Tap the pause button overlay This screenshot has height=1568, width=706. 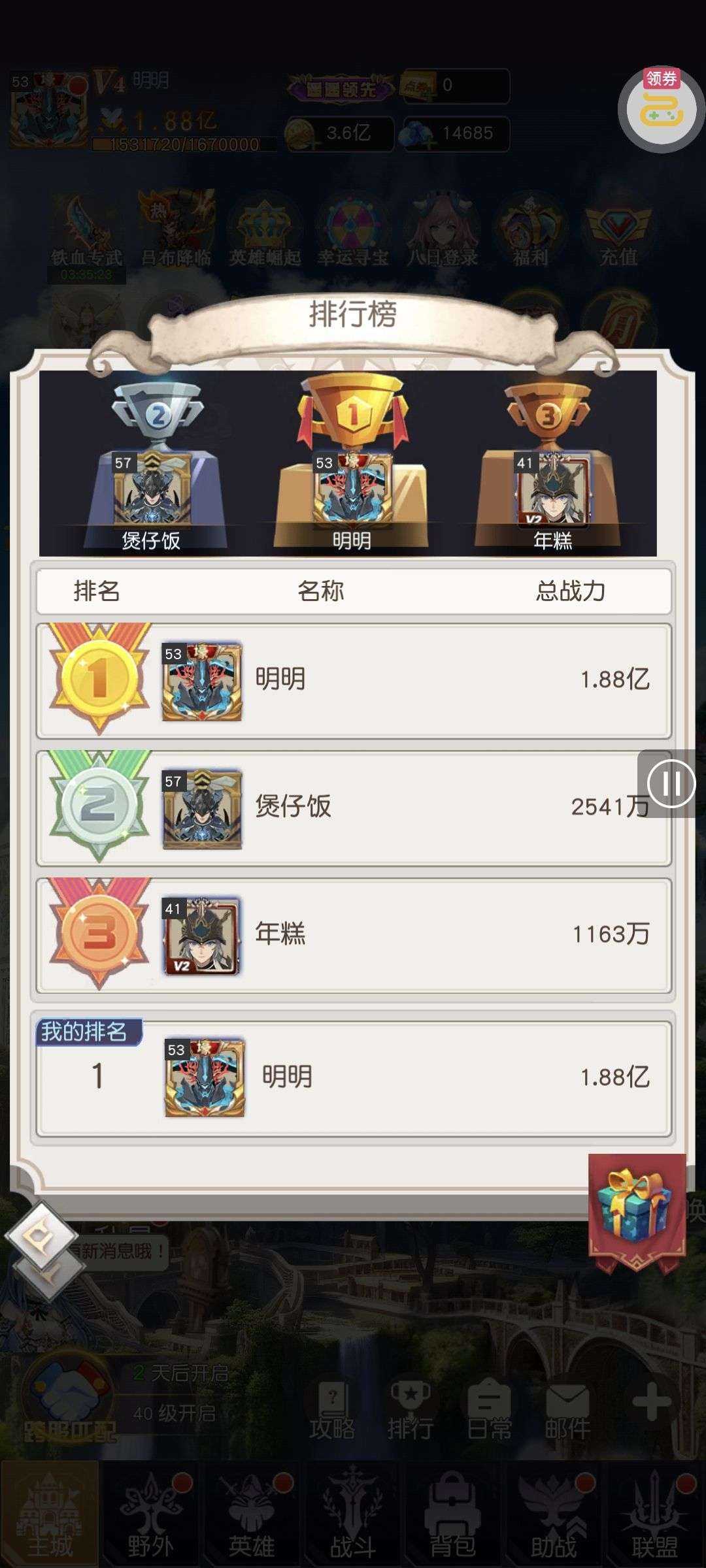[671, 783]
